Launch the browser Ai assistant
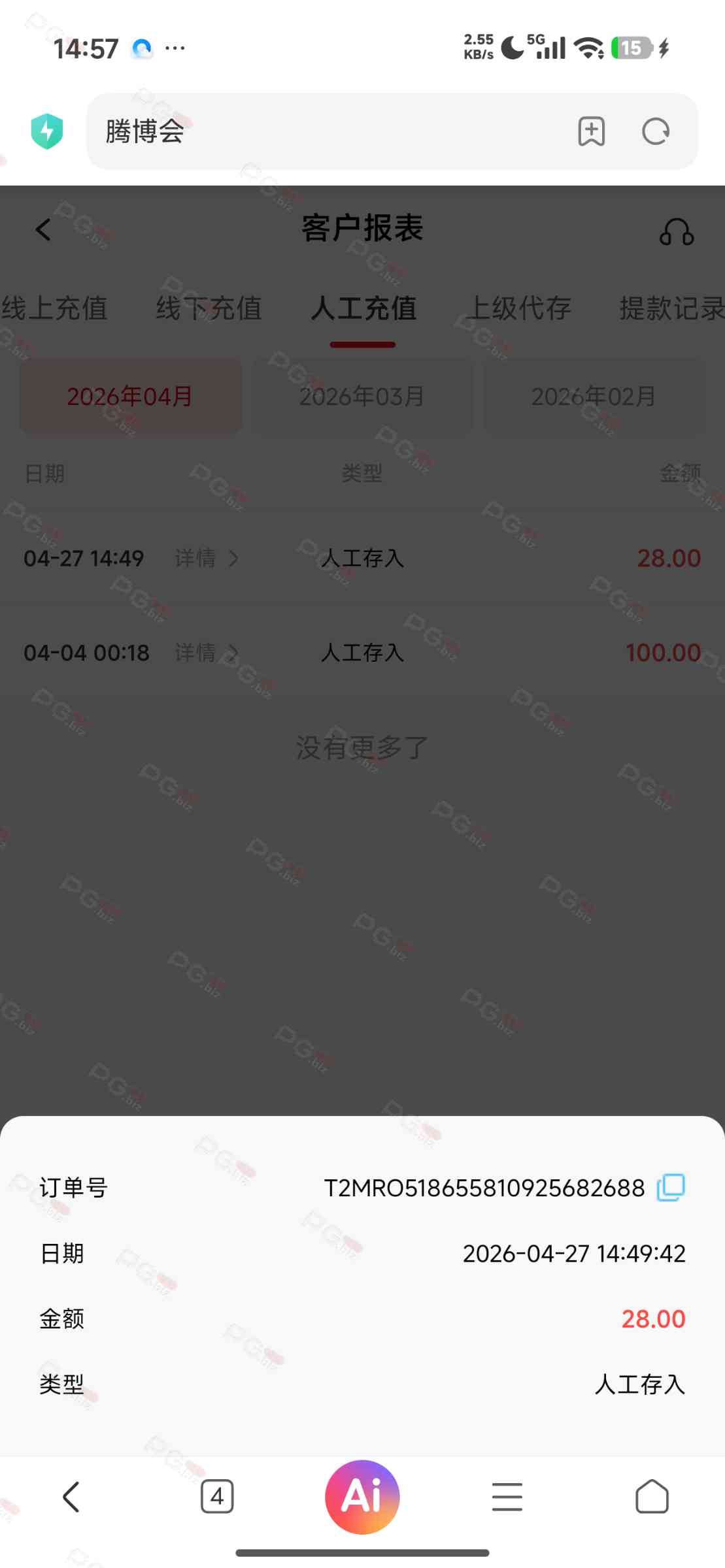 coord(362,1496)
